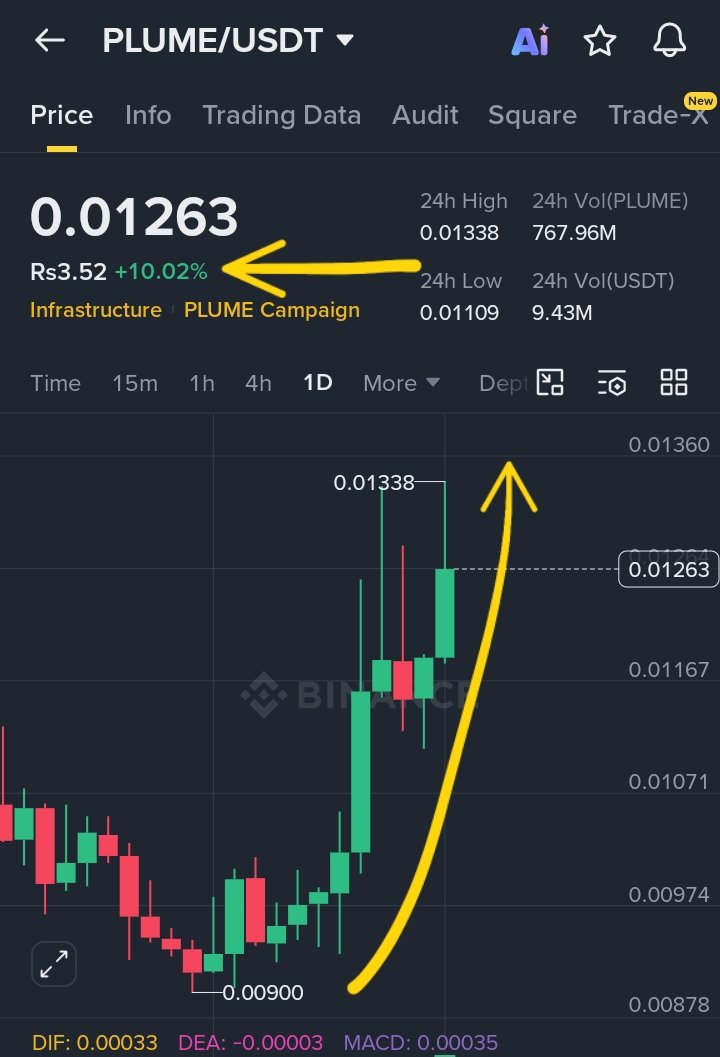
Task: Select the 4h interval
Action: click(x=258, y=383)
